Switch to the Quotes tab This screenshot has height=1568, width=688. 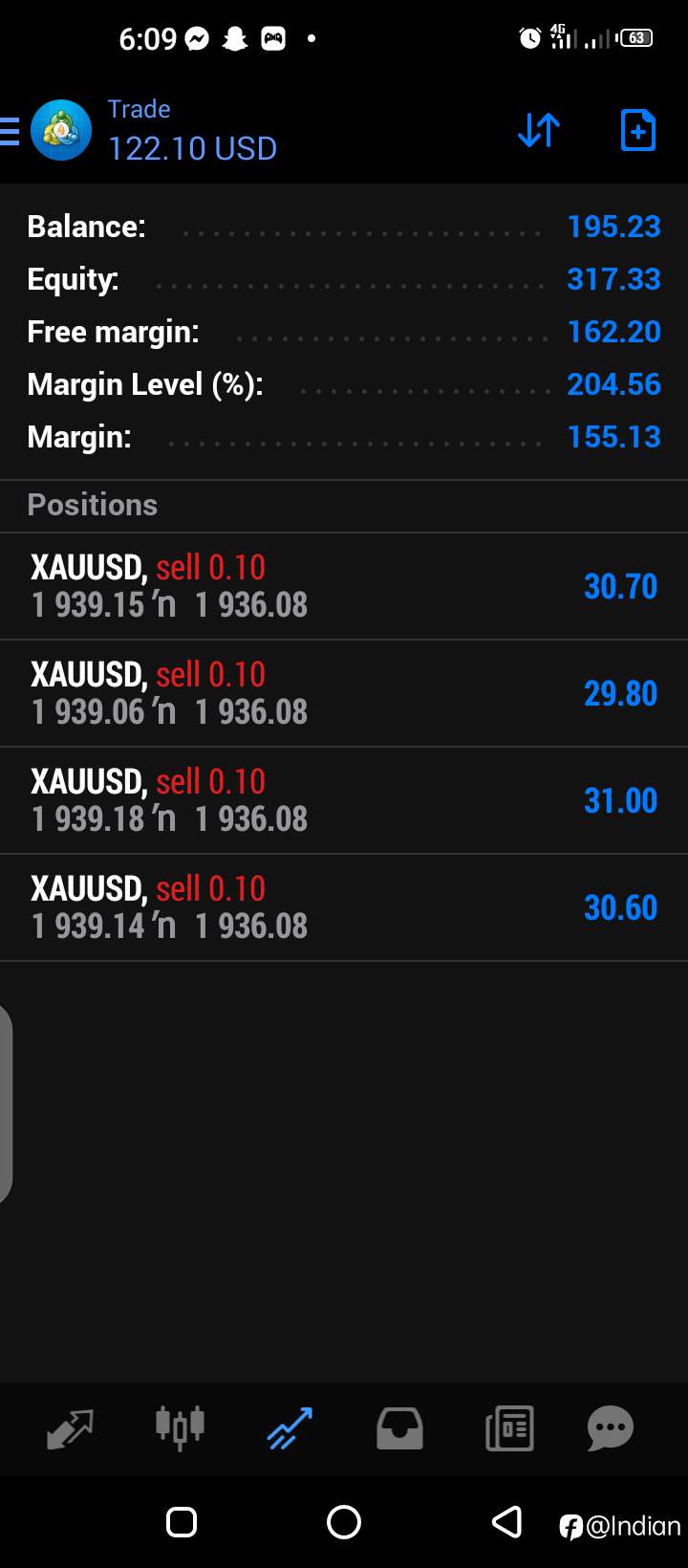coord(71,1429)
